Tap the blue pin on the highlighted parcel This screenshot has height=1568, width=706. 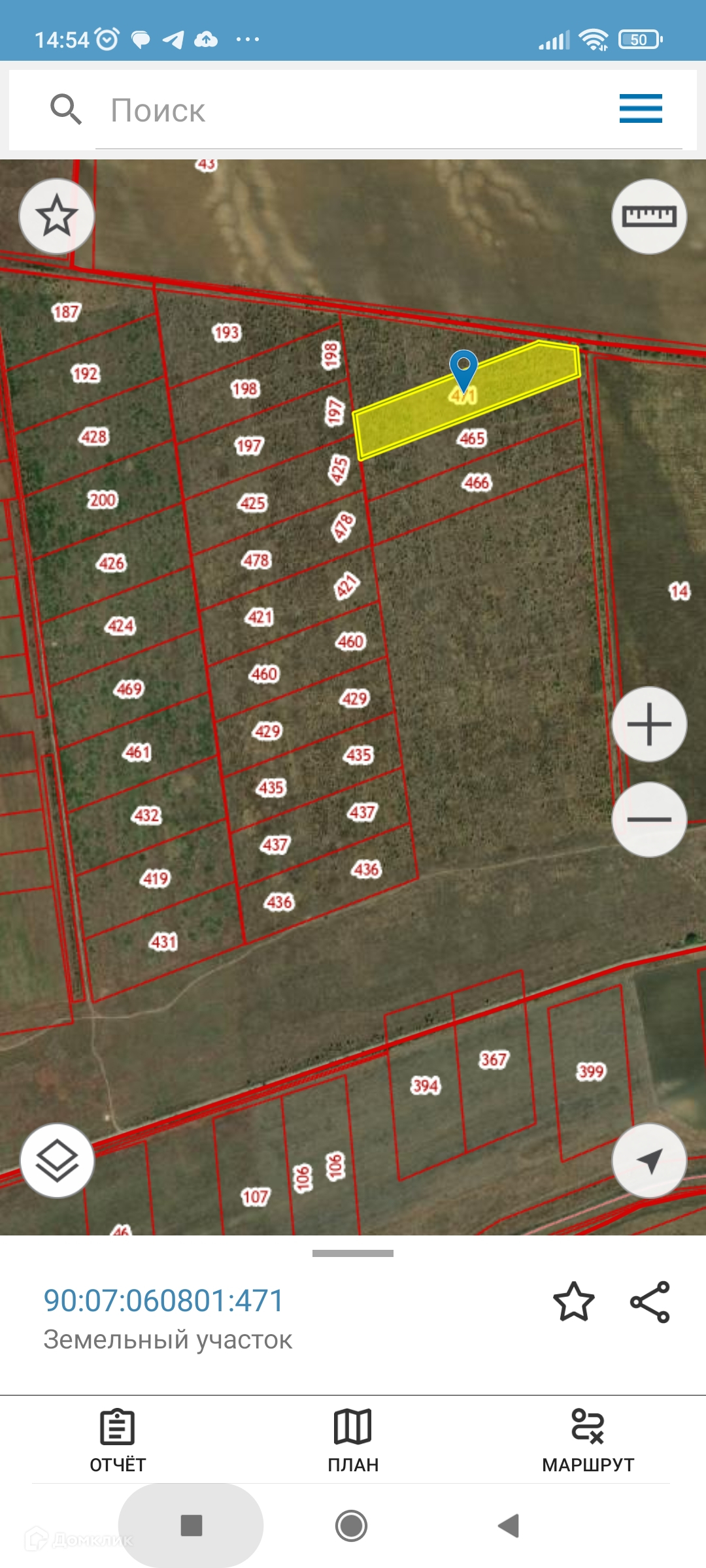click(x=463, y=367)
